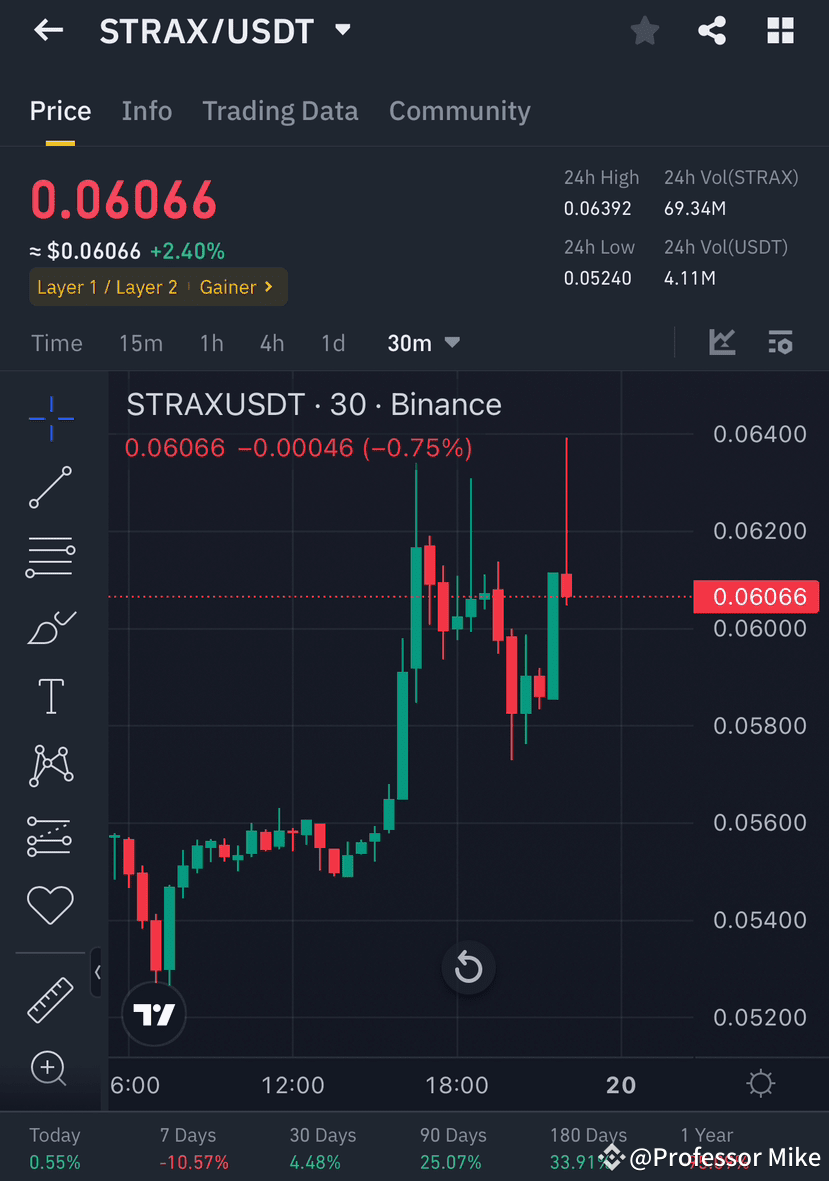Toggle the depth chart view
Screen dimensions: 829x1181
pos(722,342)
